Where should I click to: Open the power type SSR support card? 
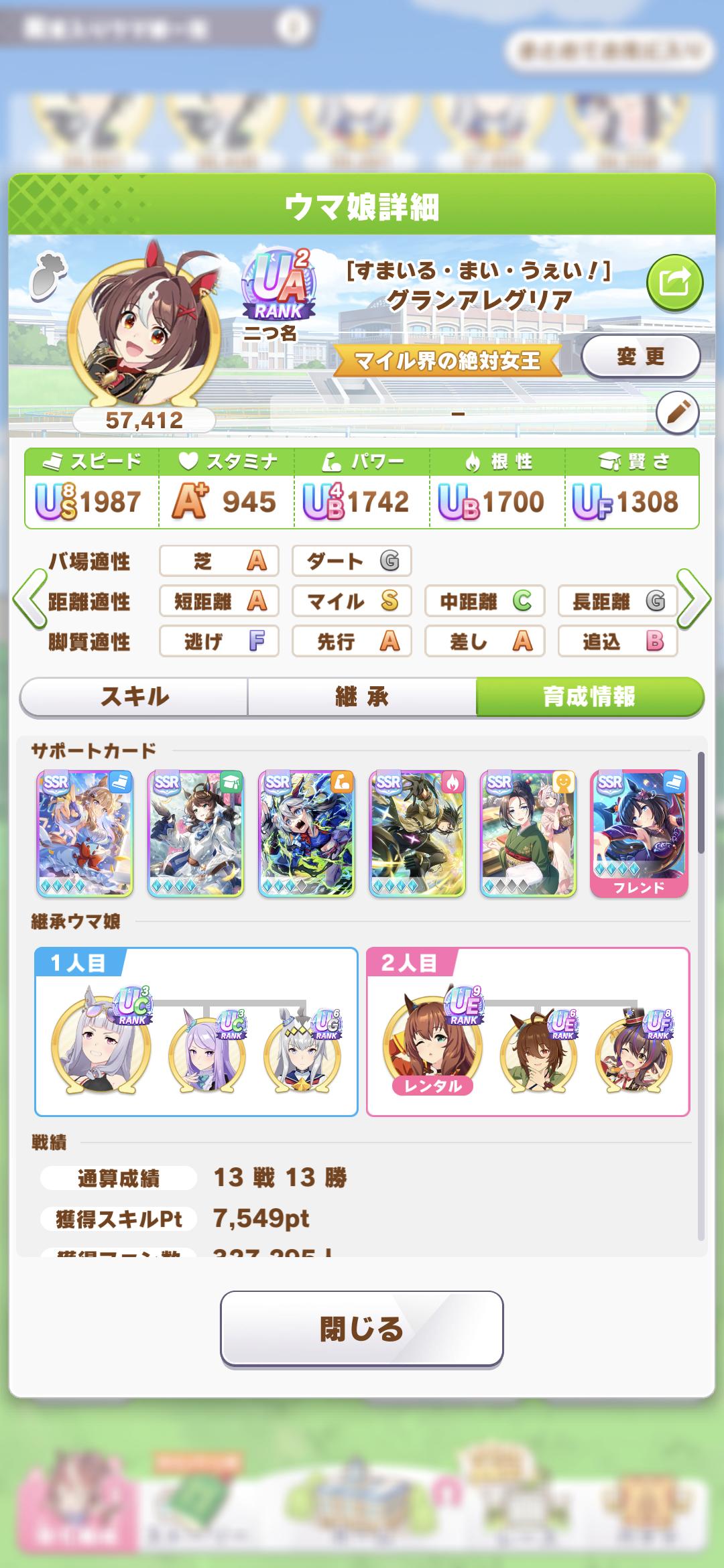[306, 833]
